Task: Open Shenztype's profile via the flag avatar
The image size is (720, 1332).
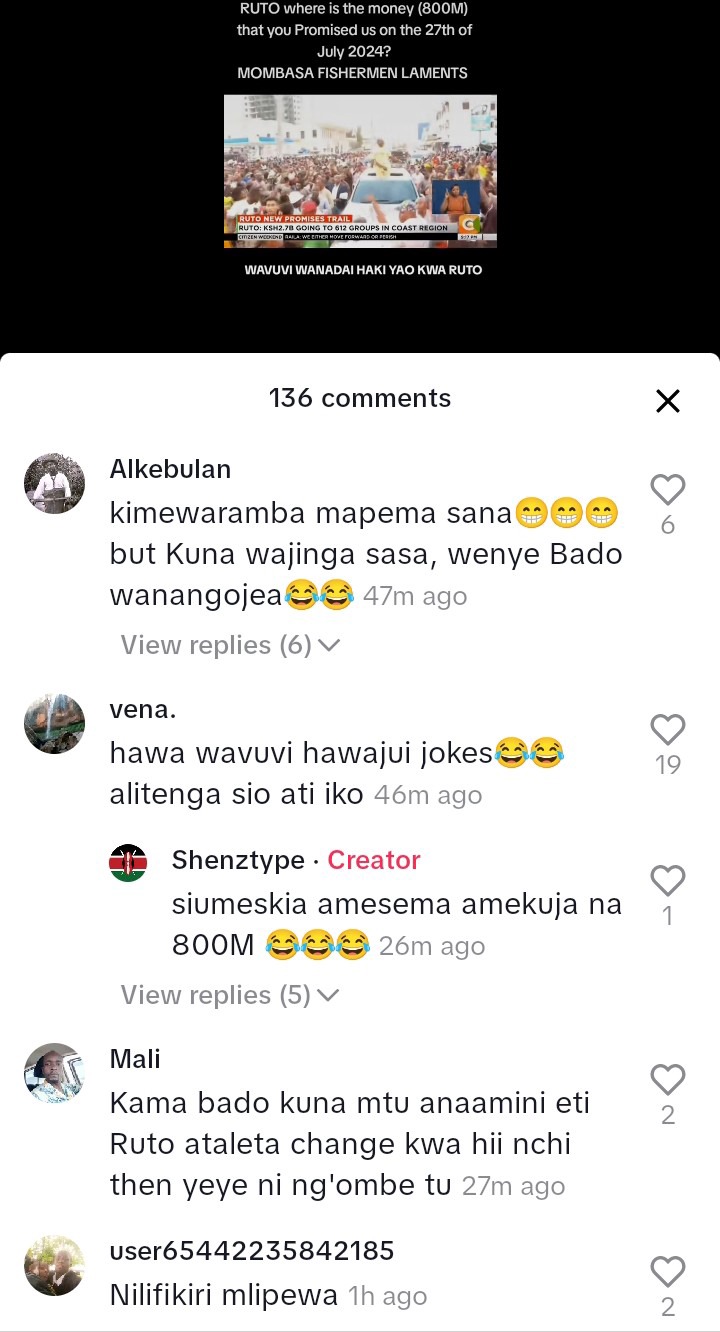Action: [x=128, y=862]
